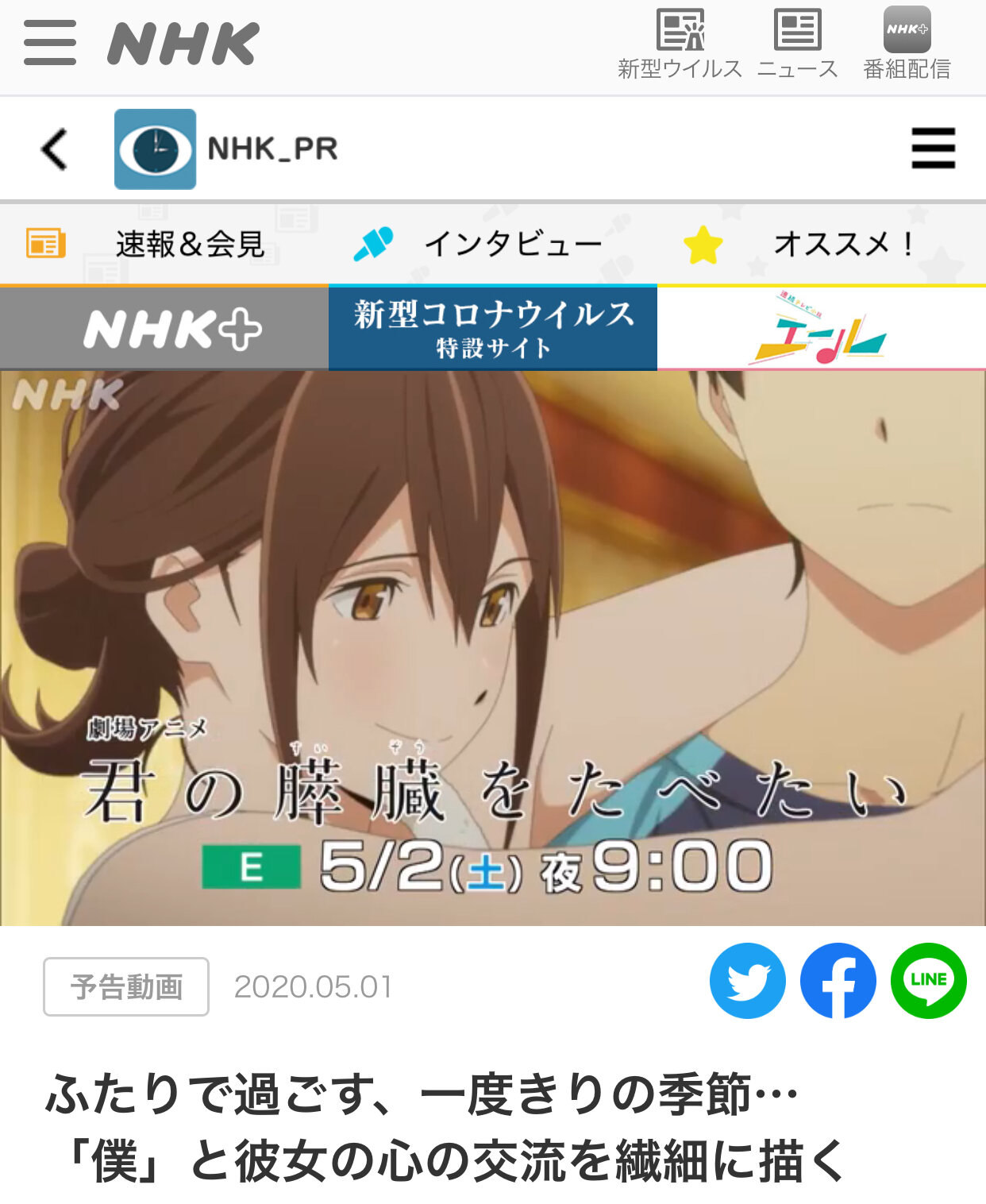Play 君の膵臓をたべたい preview video
The width and height of the screenshot is (986, 1204).
(493, 648)
